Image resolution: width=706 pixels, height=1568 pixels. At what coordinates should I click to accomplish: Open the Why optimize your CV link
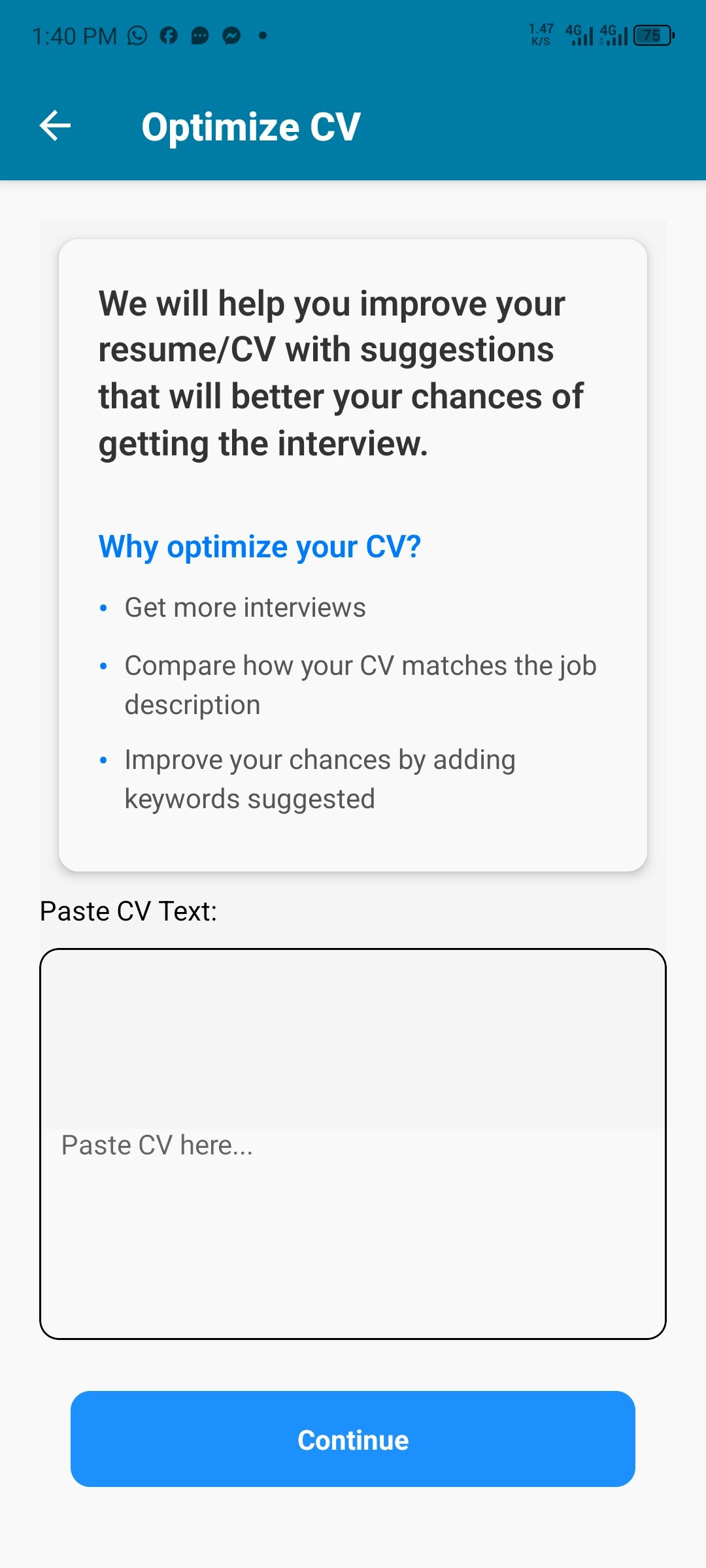260,546
